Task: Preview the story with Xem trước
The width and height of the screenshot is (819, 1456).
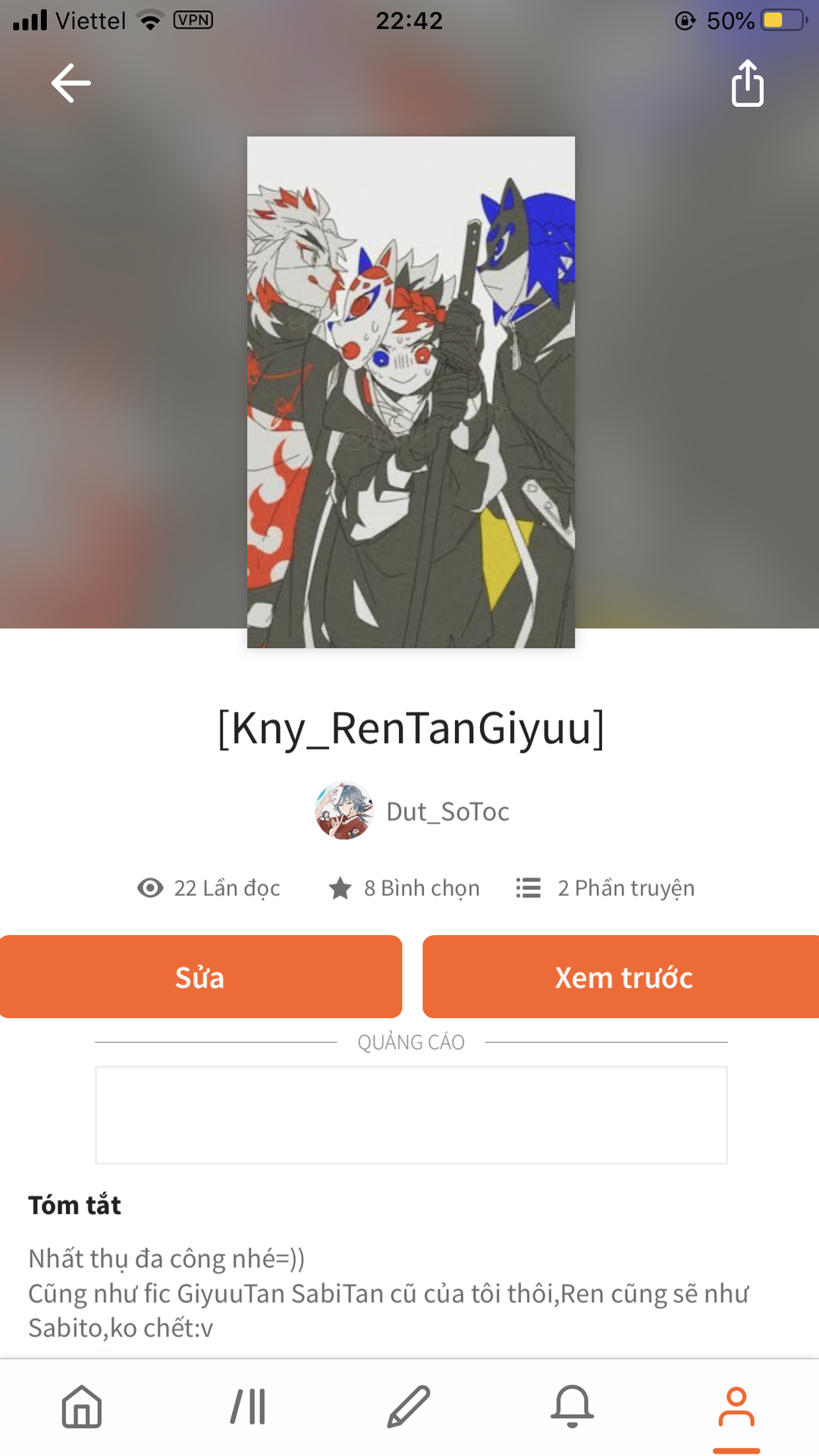Action: point(622,977)
